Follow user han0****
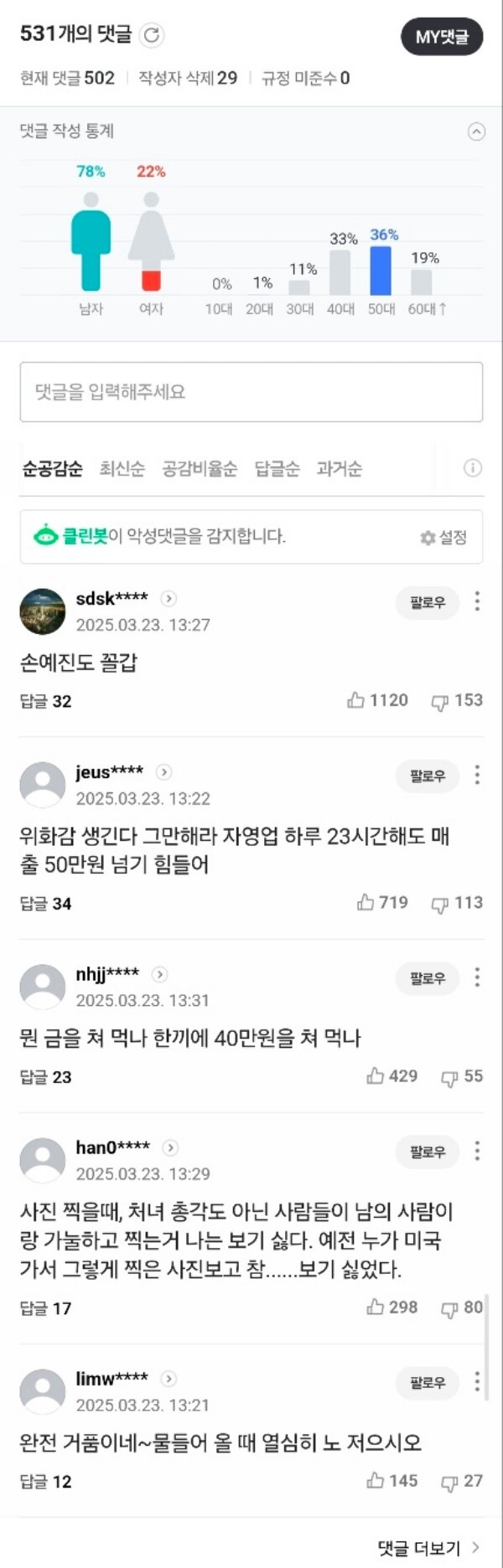This screenshot has height=1568, width=503. pos(427,1152)
